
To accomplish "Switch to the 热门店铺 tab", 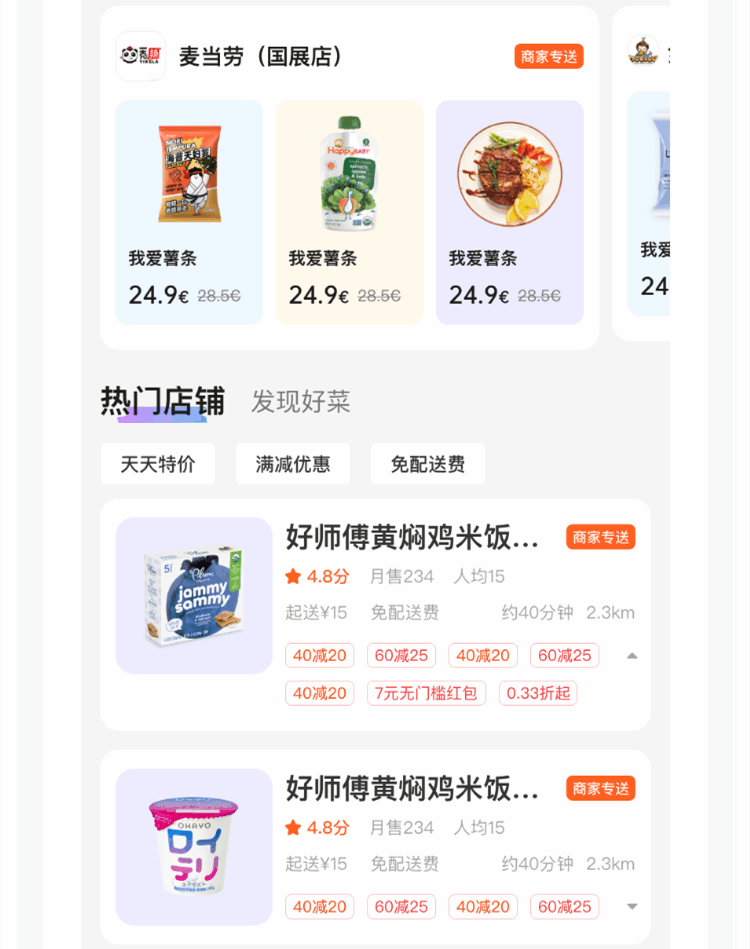I will tap(162, 401).
